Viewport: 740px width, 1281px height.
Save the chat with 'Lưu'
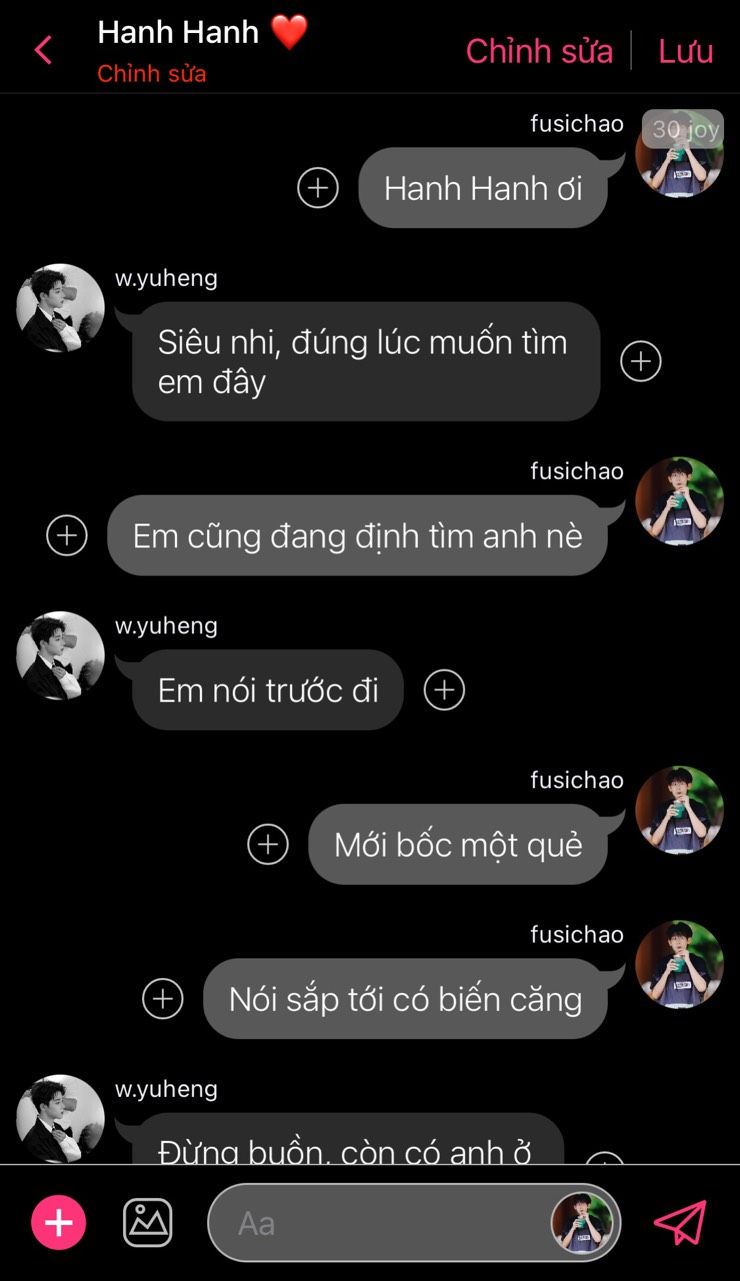click(685, 51)
